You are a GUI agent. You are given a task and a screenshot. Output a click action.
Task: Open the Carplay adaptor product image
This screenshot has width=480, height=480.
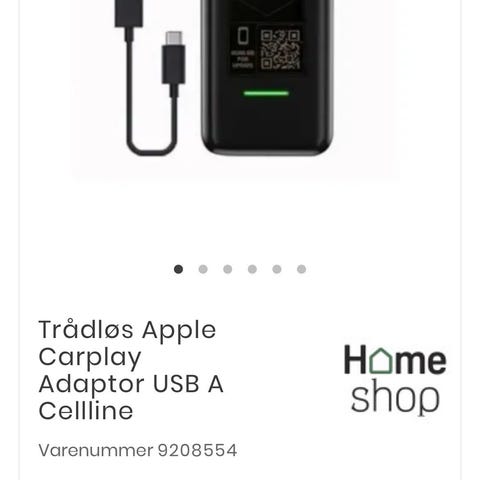point(235,90)
